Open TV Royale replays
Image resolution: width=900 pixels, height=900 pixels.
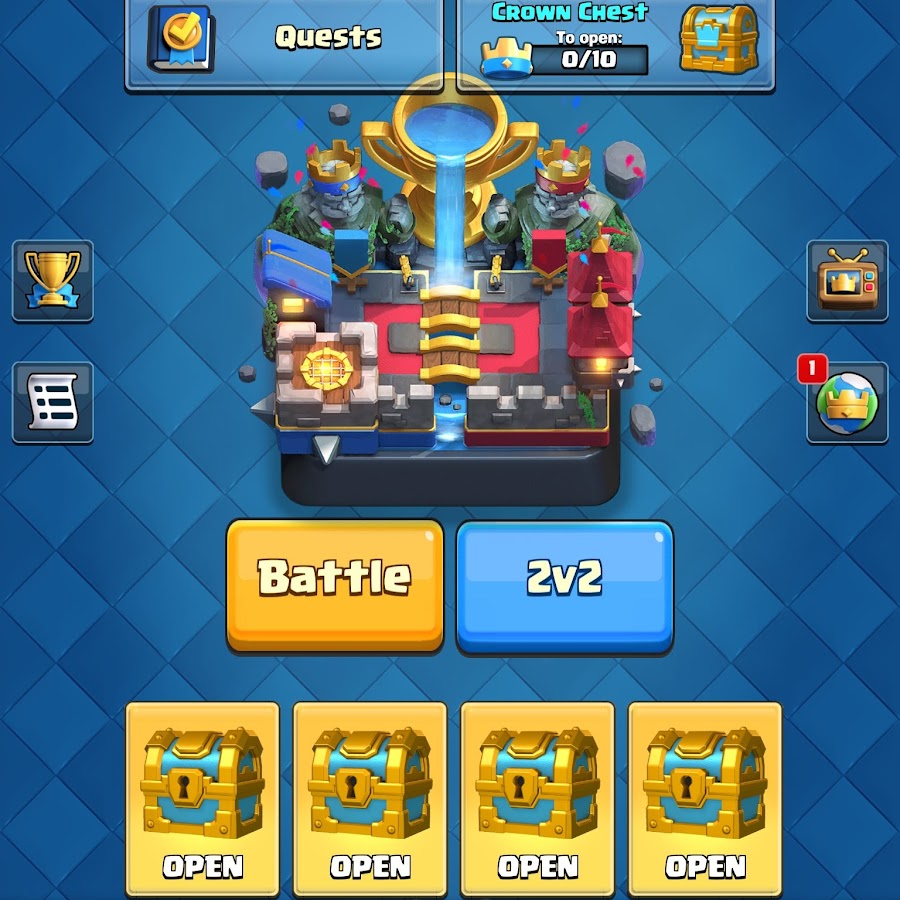[x=847, y=280]
